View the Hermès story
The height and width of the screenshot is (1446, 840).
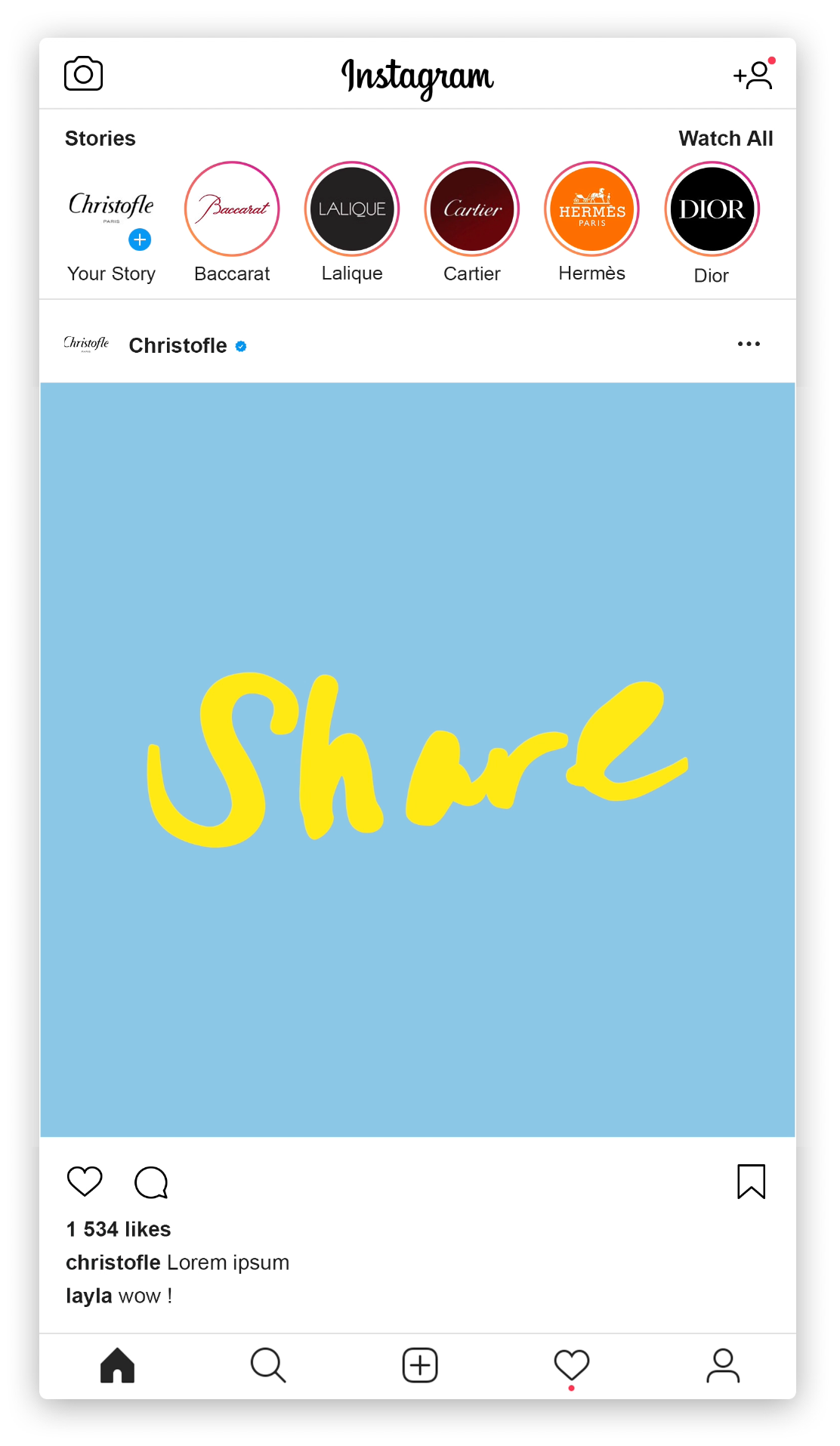[592, 209]
